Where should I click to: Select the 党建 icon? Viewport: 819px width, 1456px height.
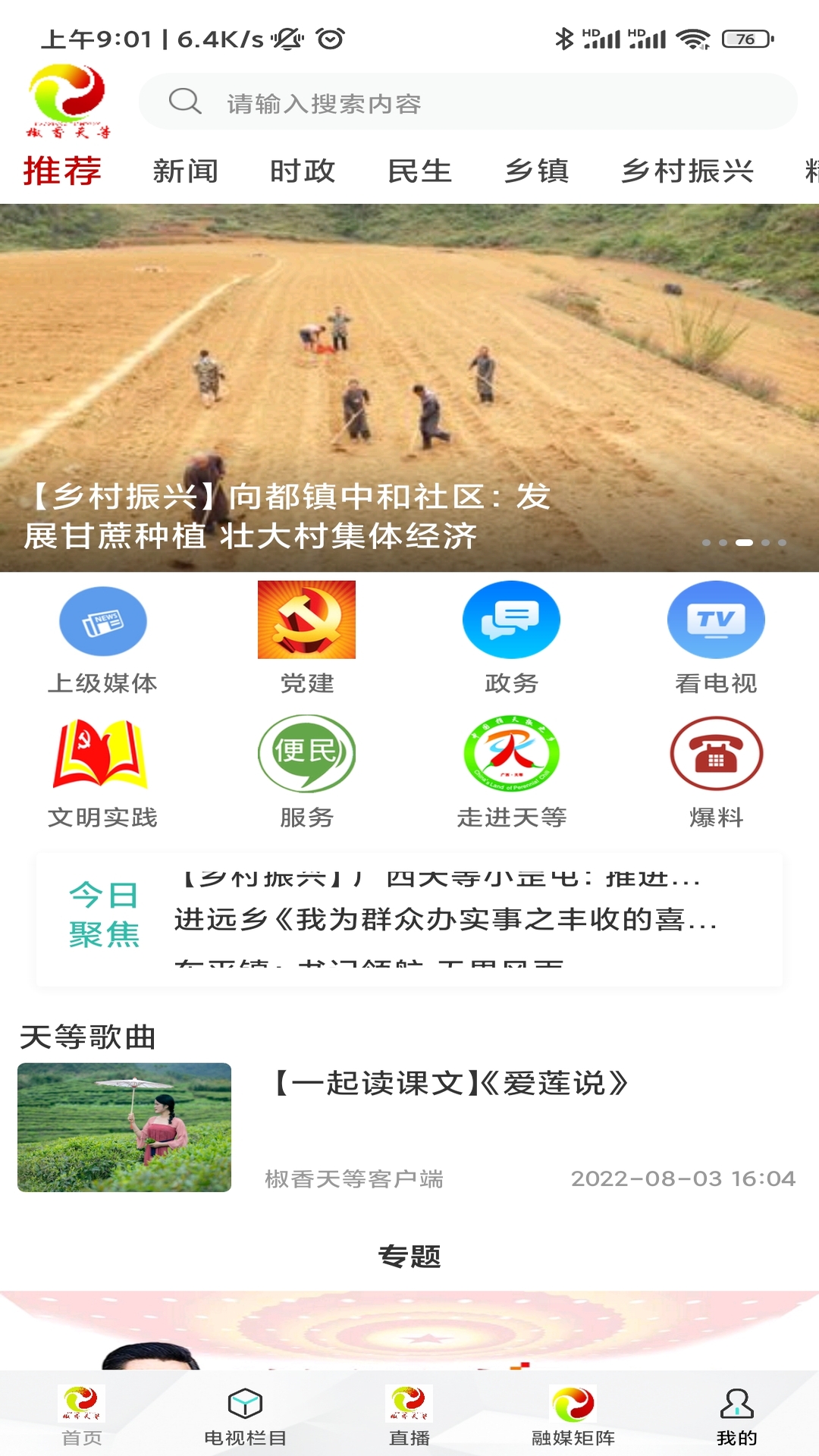pos(306,619)
